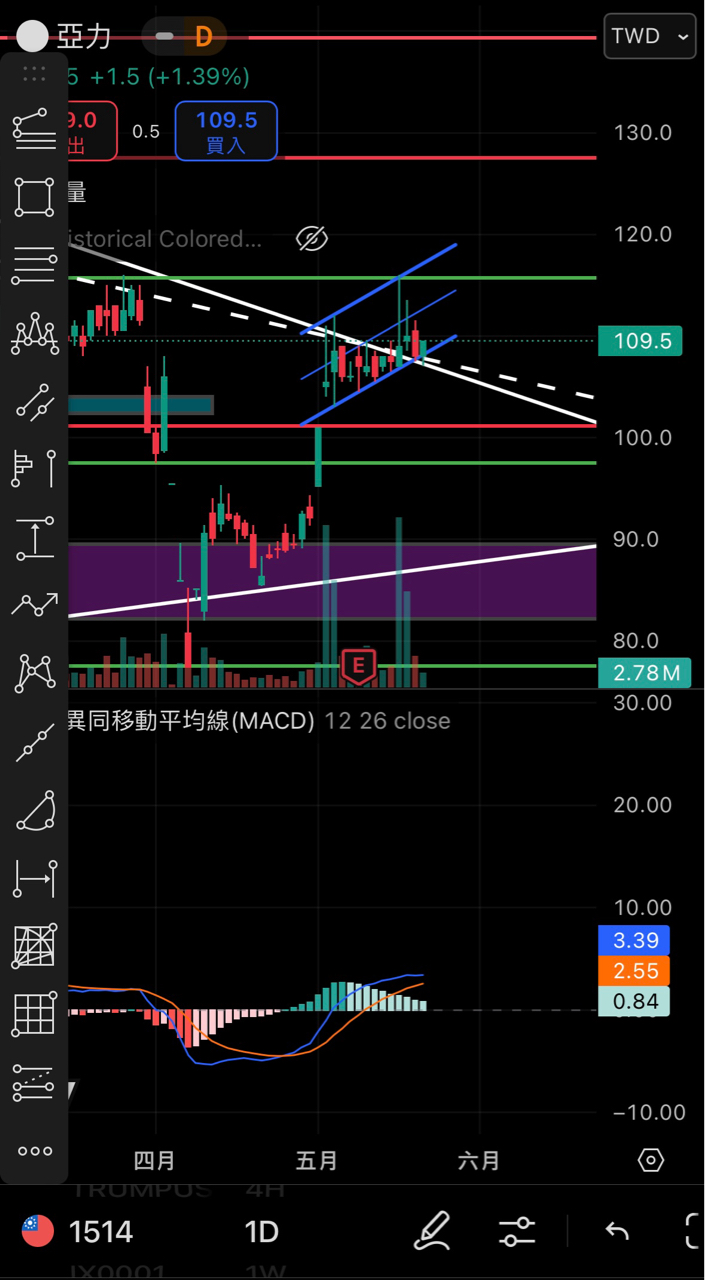Image resolution: width=705 pixels, height=1280 pixels.
Task: Open more drawing tools with three dots
Action: click(34, 1151)
